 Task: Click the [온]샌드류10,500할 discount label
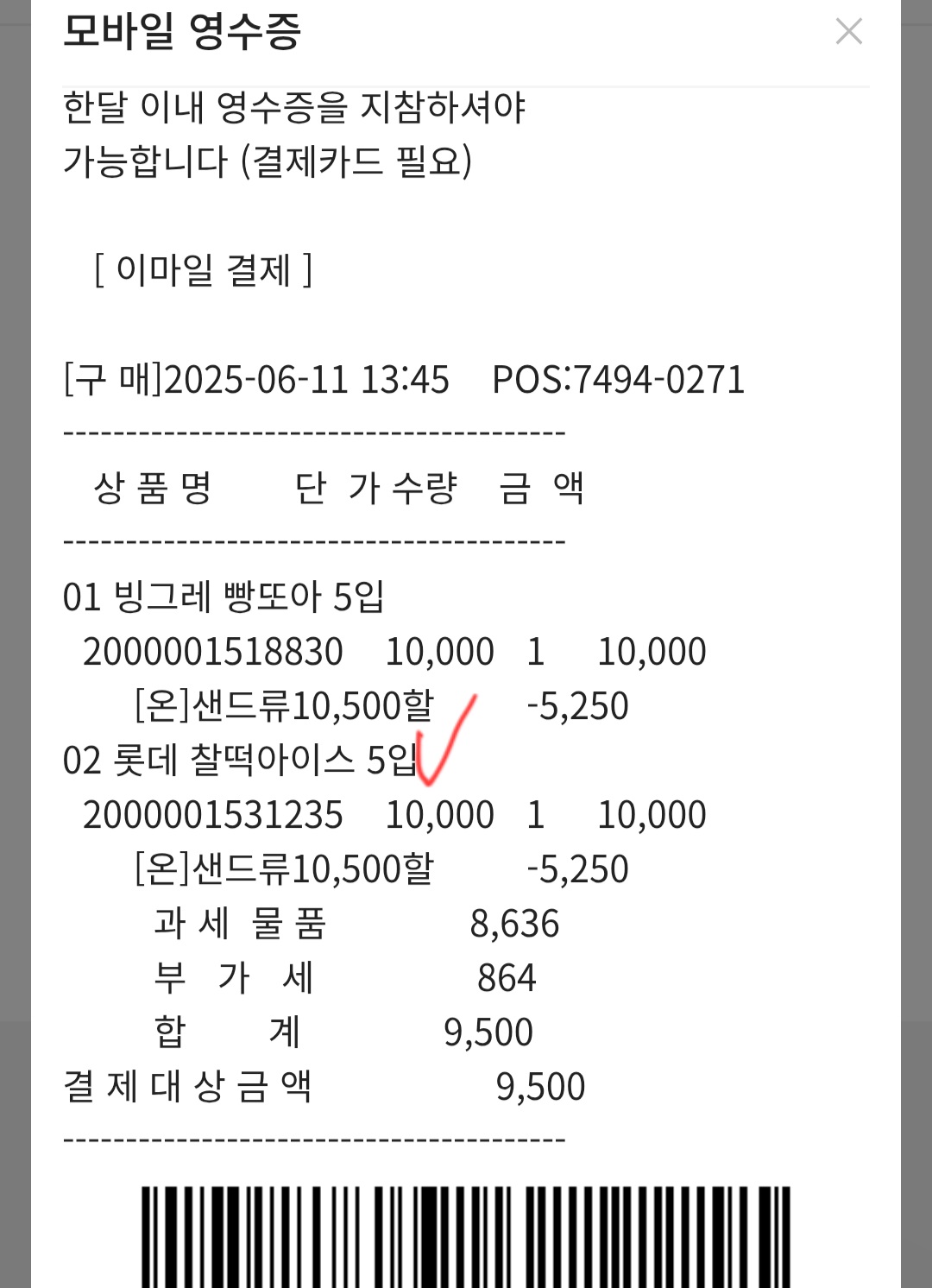285,704
